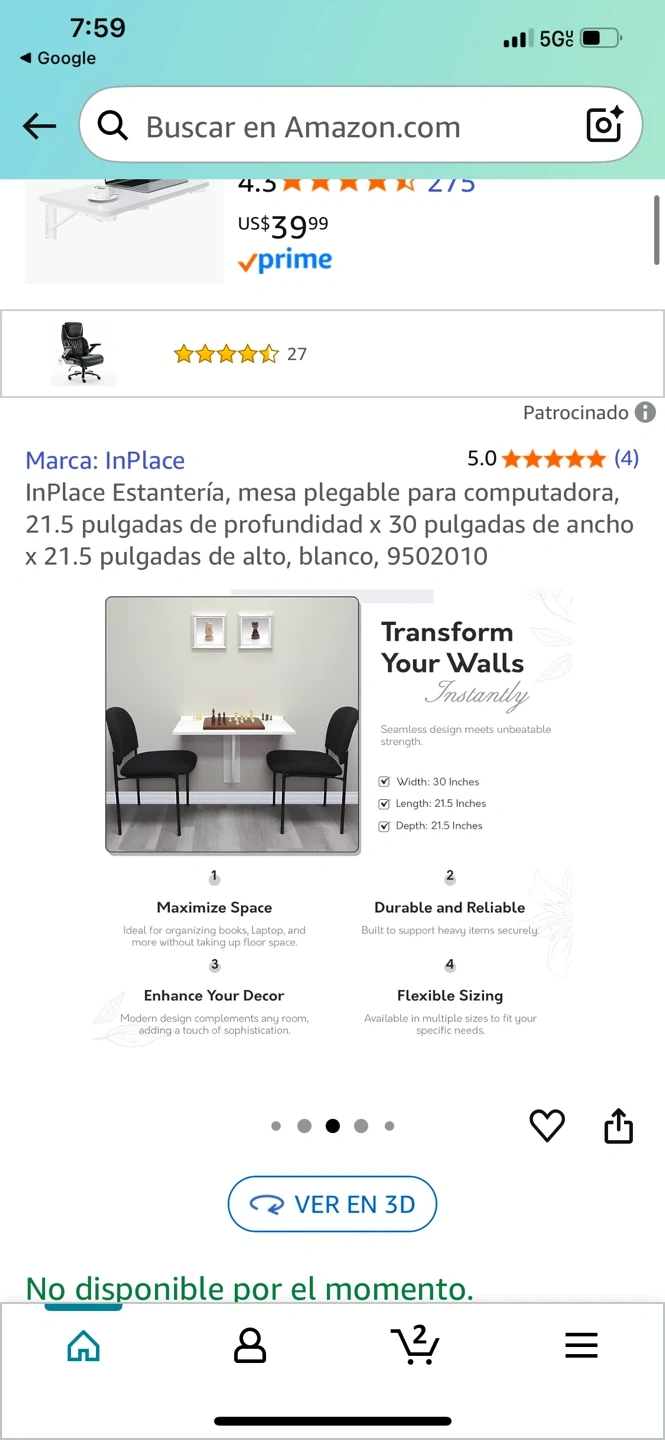
Task: Open the hamburger menu tab
Action: [581, 1346]
